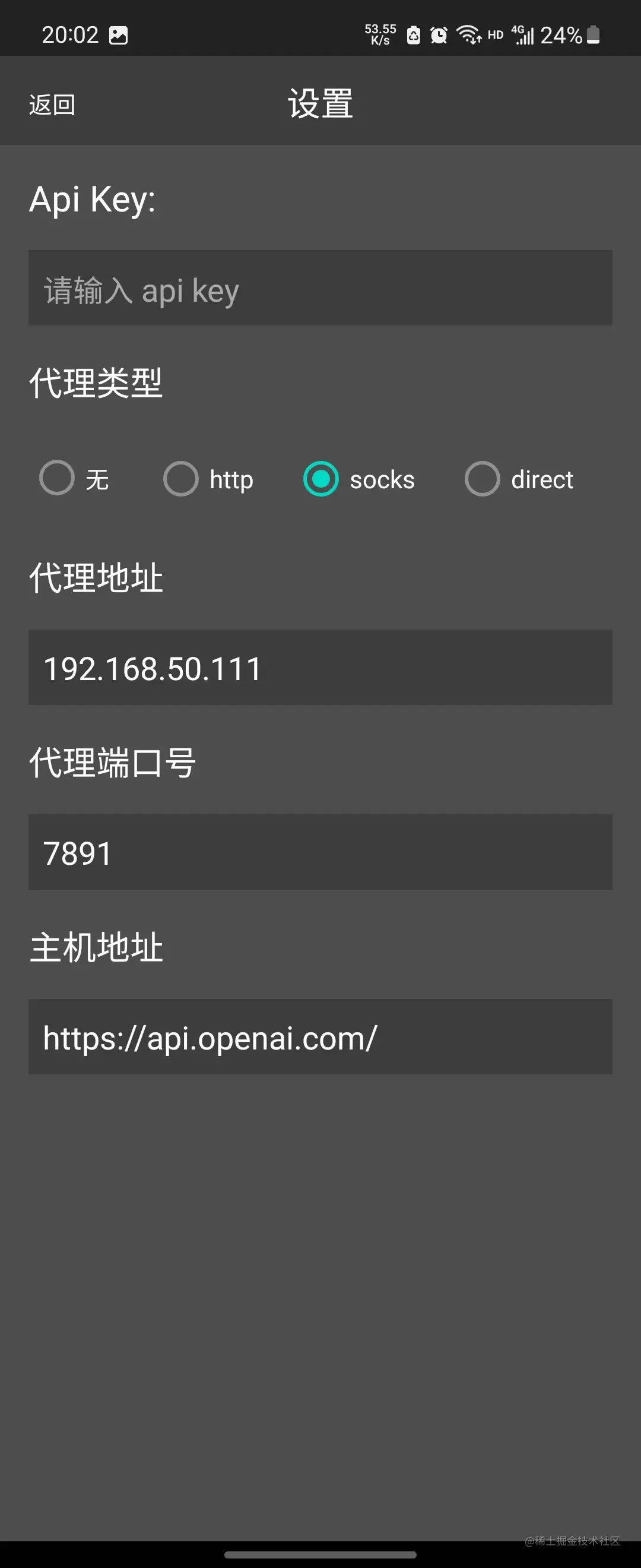Edit the 主机地址 field with the OpenAI URL

tap(320, 1036)
